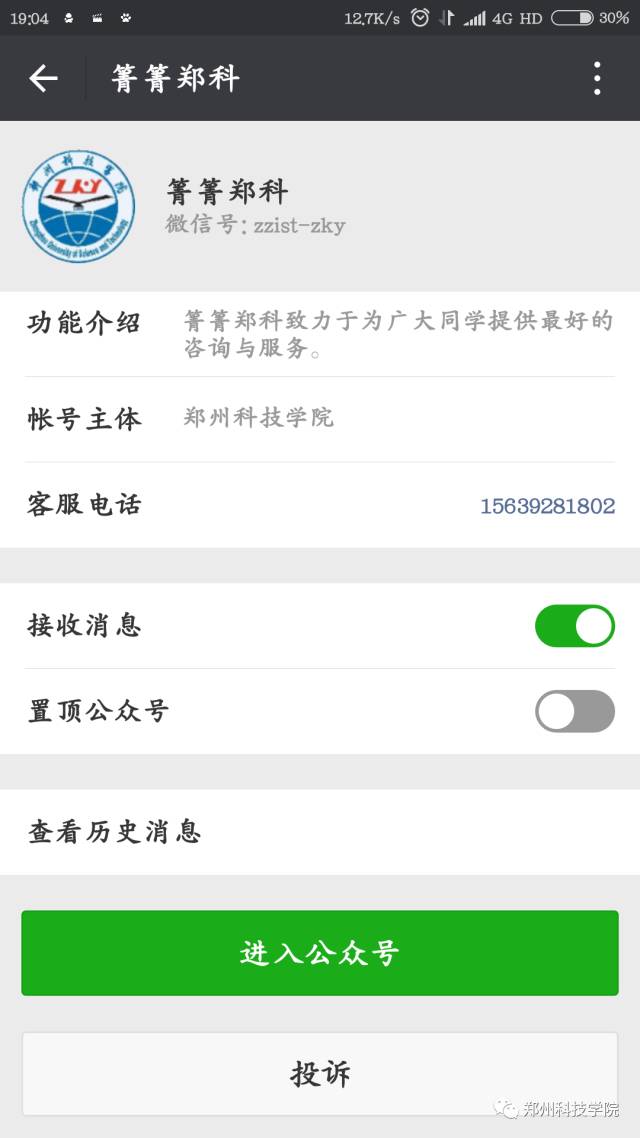Open 查看历史消息
Viewport: 640px width, 1138px height.
320,832
